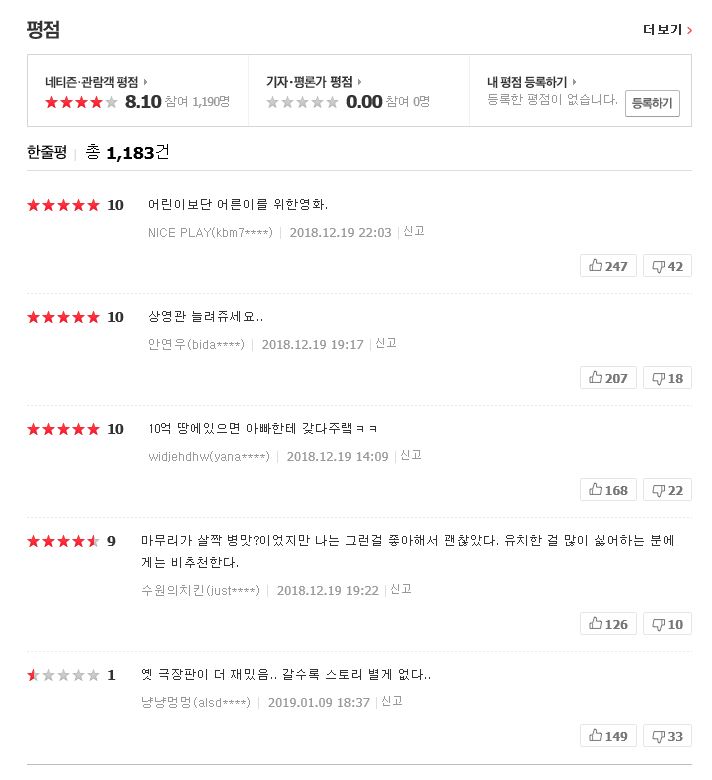Viewport: 712px width, 780px height.
Task: Dislike 안연우's review
Action: [x=667, y=378]
